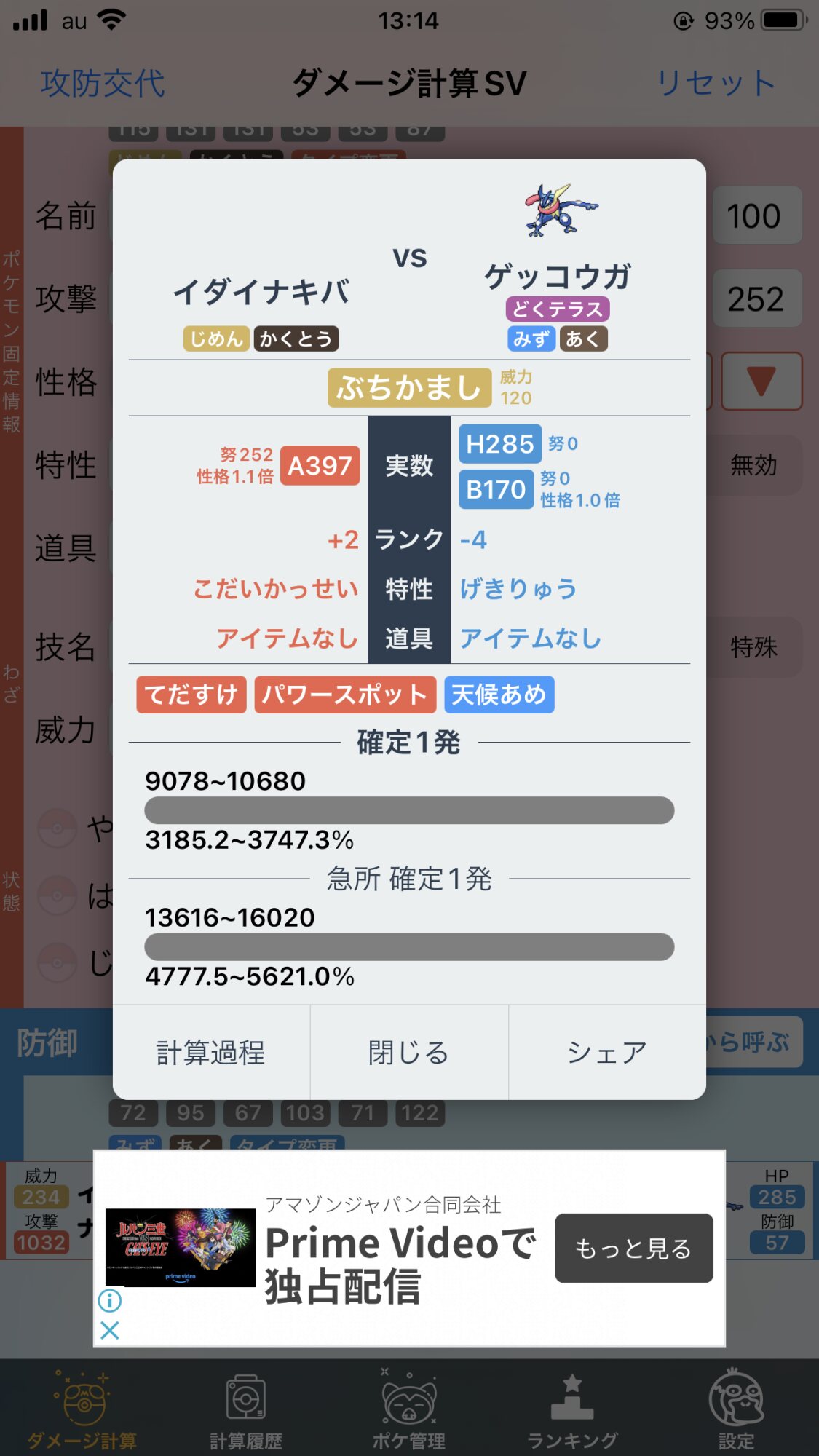
Task: Tap 攻防交代 to swap attacker and defender
Action: [x=103, y=84]
